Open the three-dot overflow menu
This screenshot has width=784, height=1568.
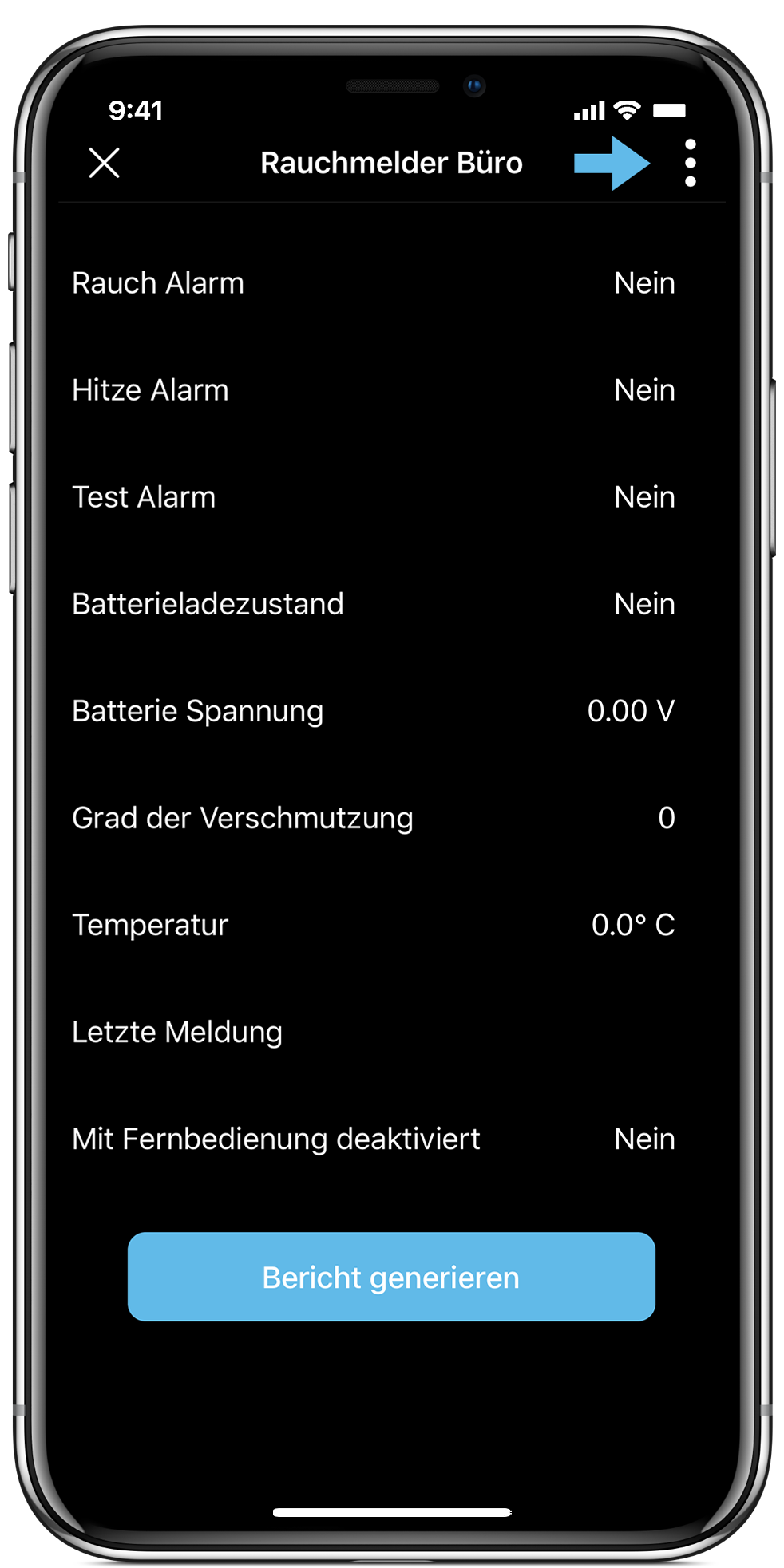click(x=690, y=163)
